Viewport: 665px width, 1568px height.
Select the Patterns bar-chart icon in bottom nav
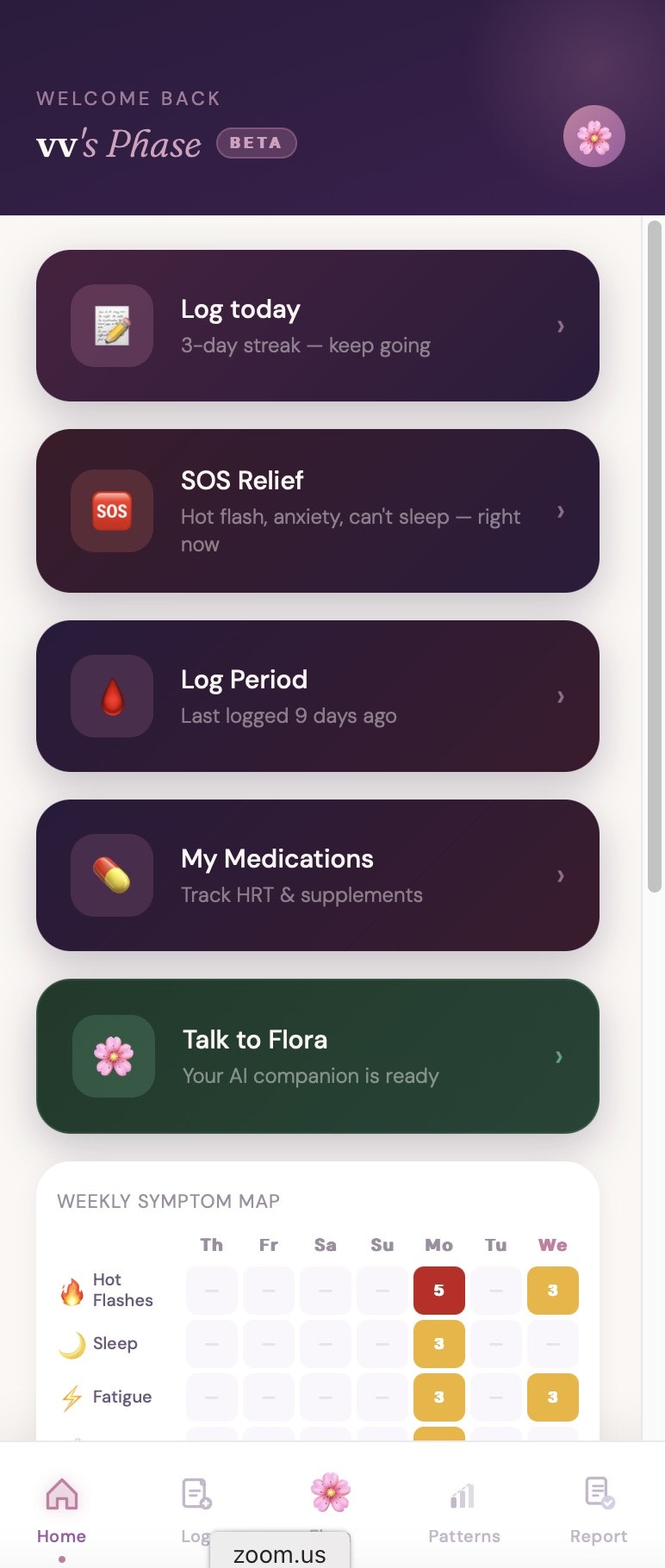coord(463,1495)
